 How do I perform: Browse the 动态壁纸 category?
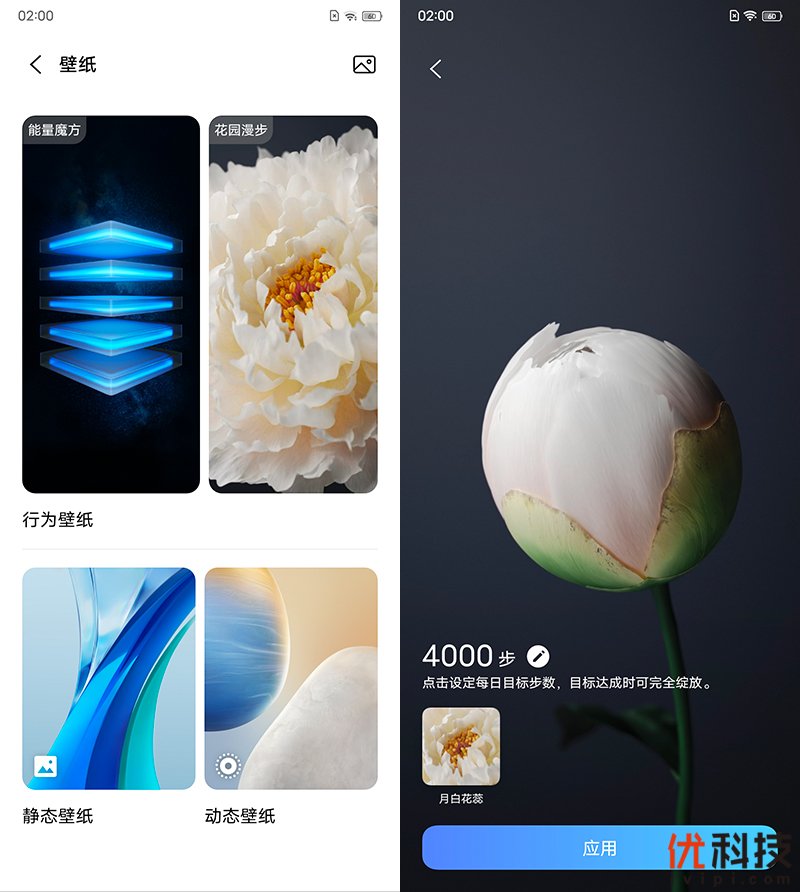[x=291, y=679]
